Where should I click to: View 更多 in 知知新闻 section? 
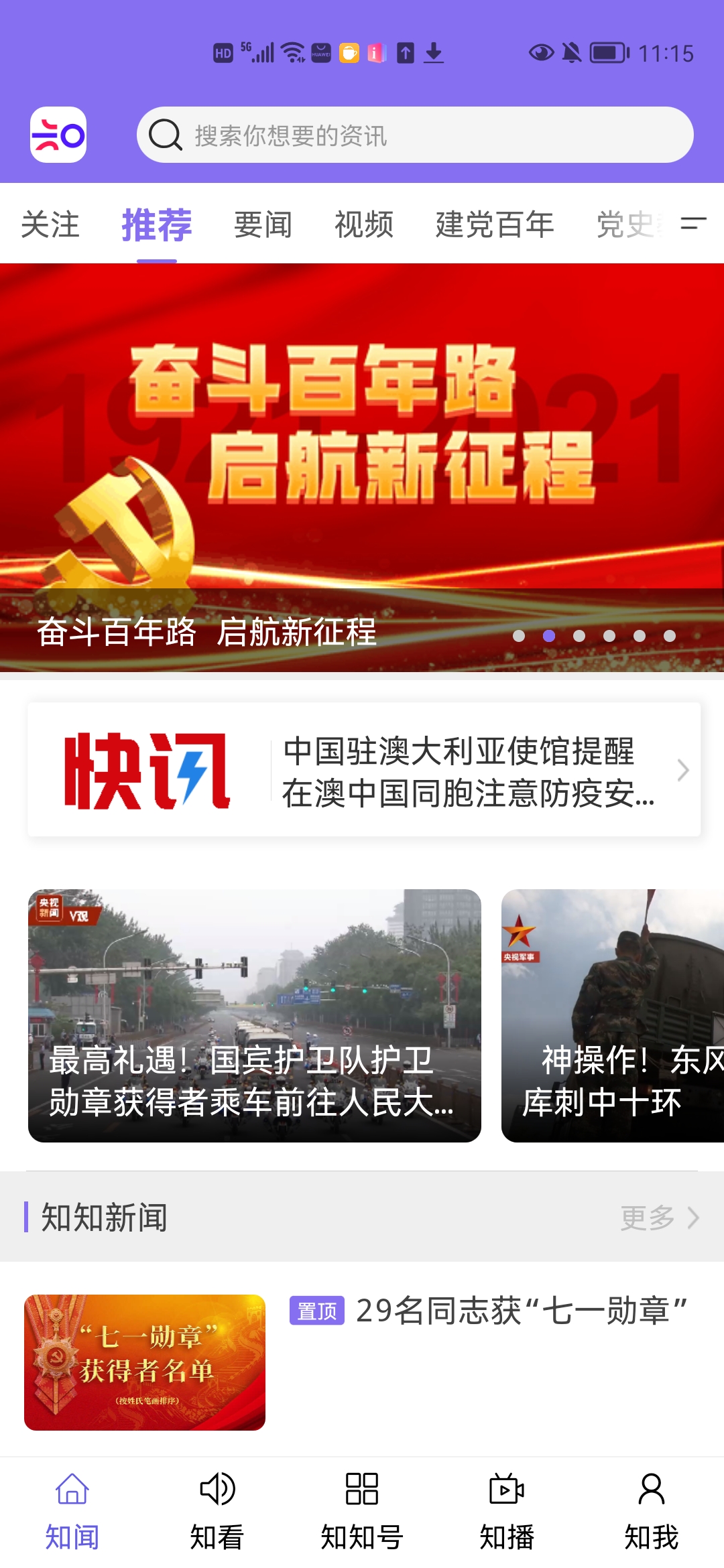[659, 1218]
